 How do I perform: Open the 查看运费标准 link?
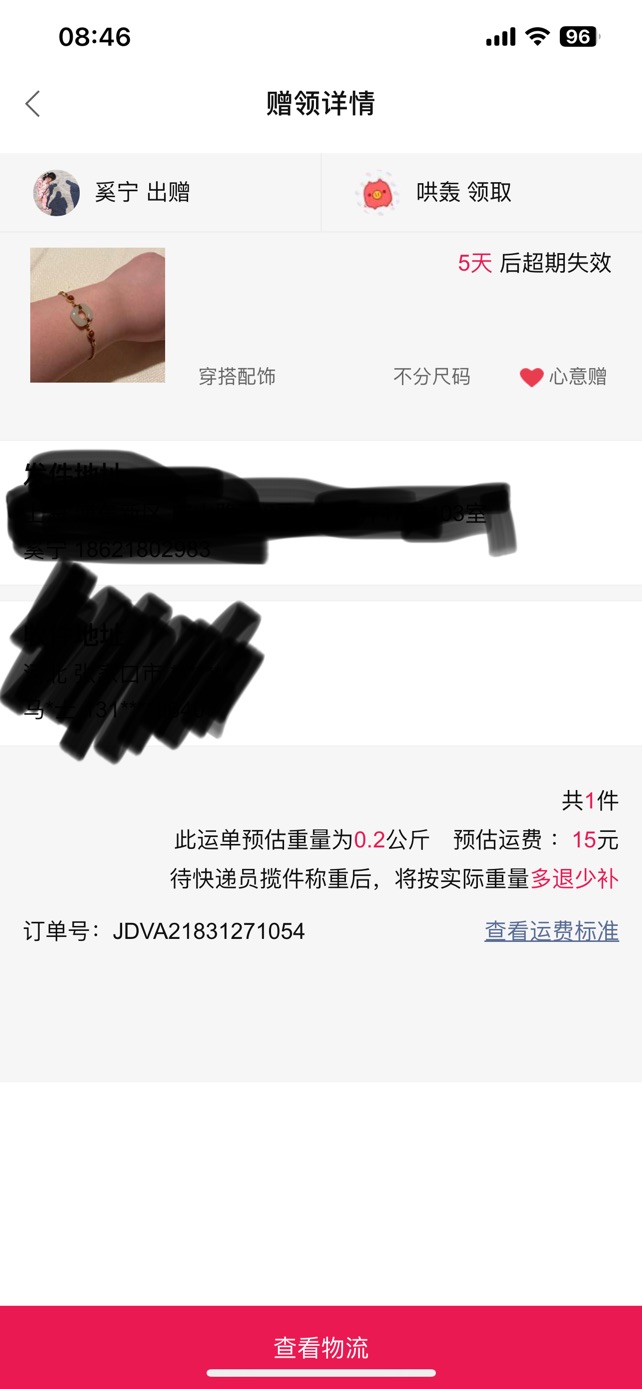point(552,931)
